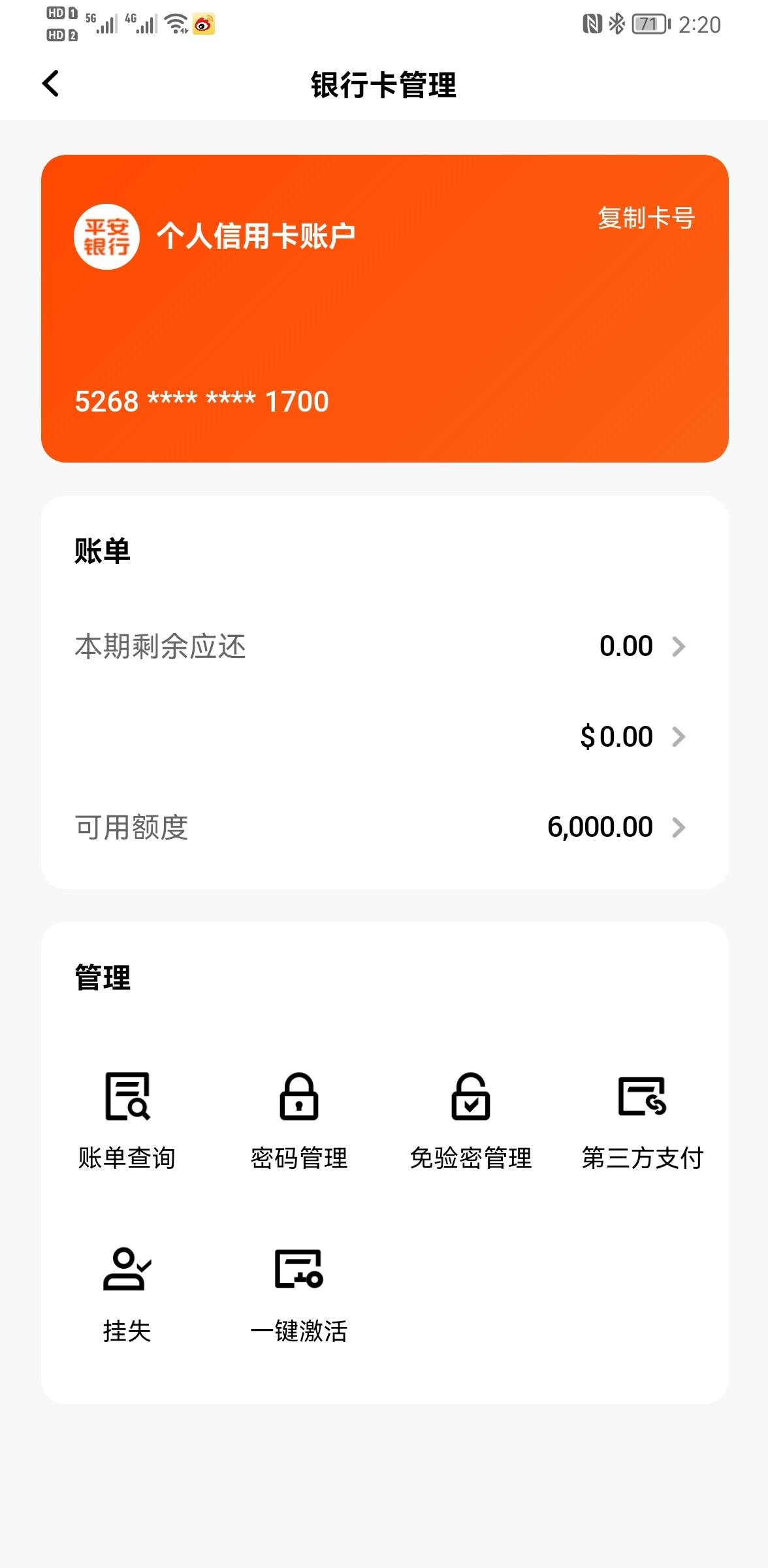Screen dimensions: 768x1568
Task: Go back from 银行卡管理 page
Action: 51,84
